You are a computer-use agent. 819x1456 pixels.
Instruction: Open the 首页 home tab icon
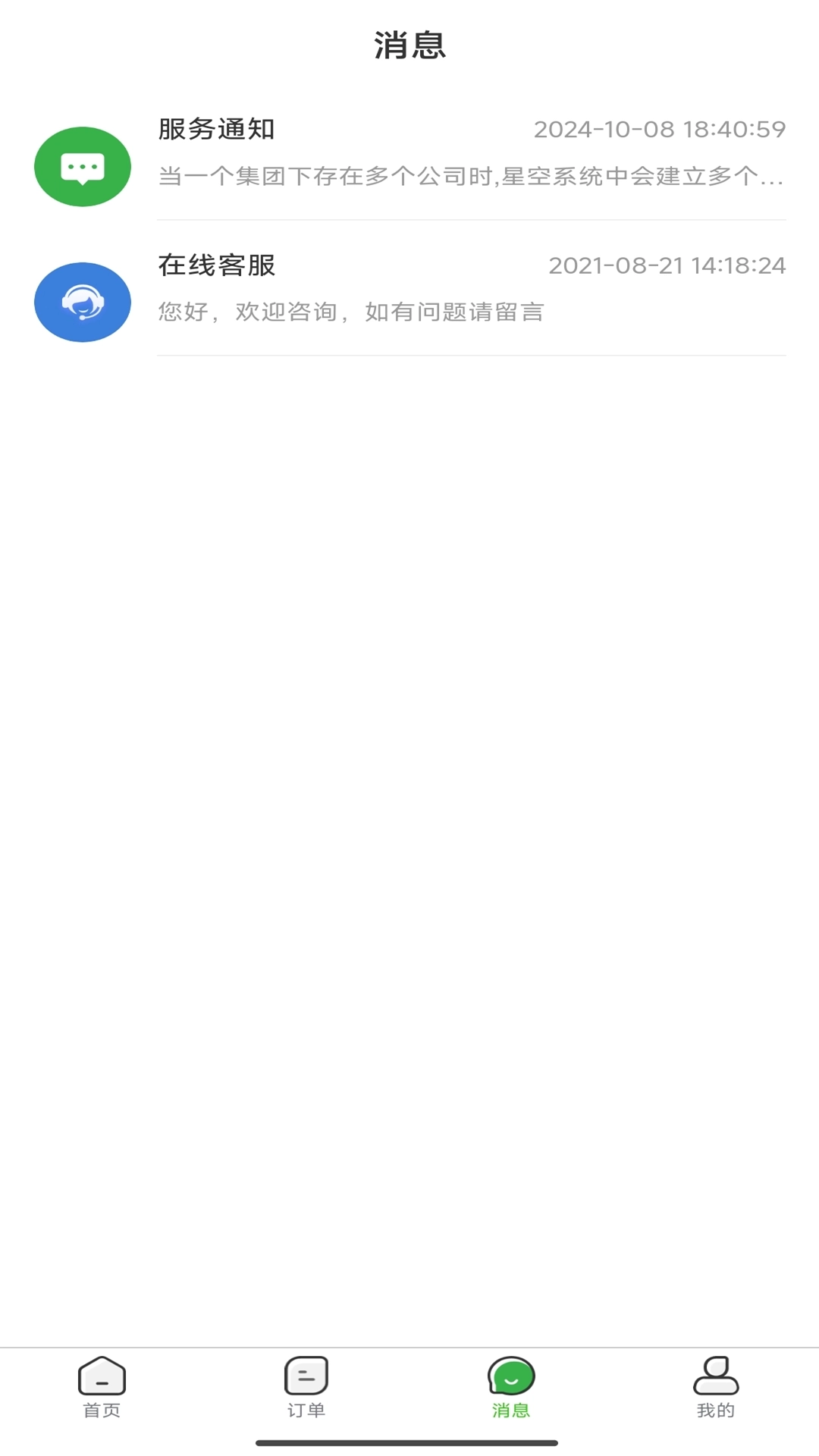pyautogui.click(x=102, y=1382)
